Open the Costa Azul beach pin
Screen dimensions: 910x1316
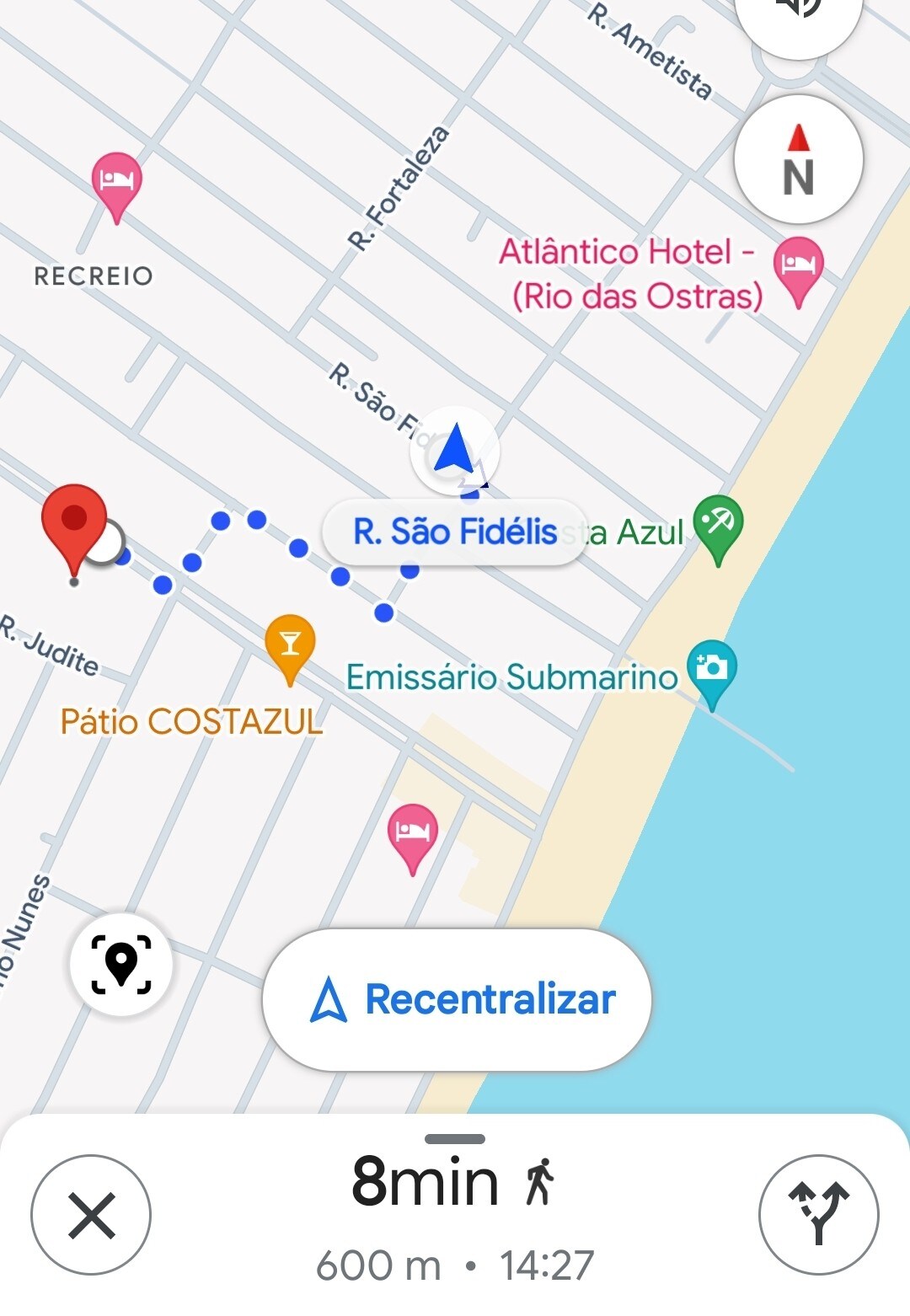click(x=718, y=525)
